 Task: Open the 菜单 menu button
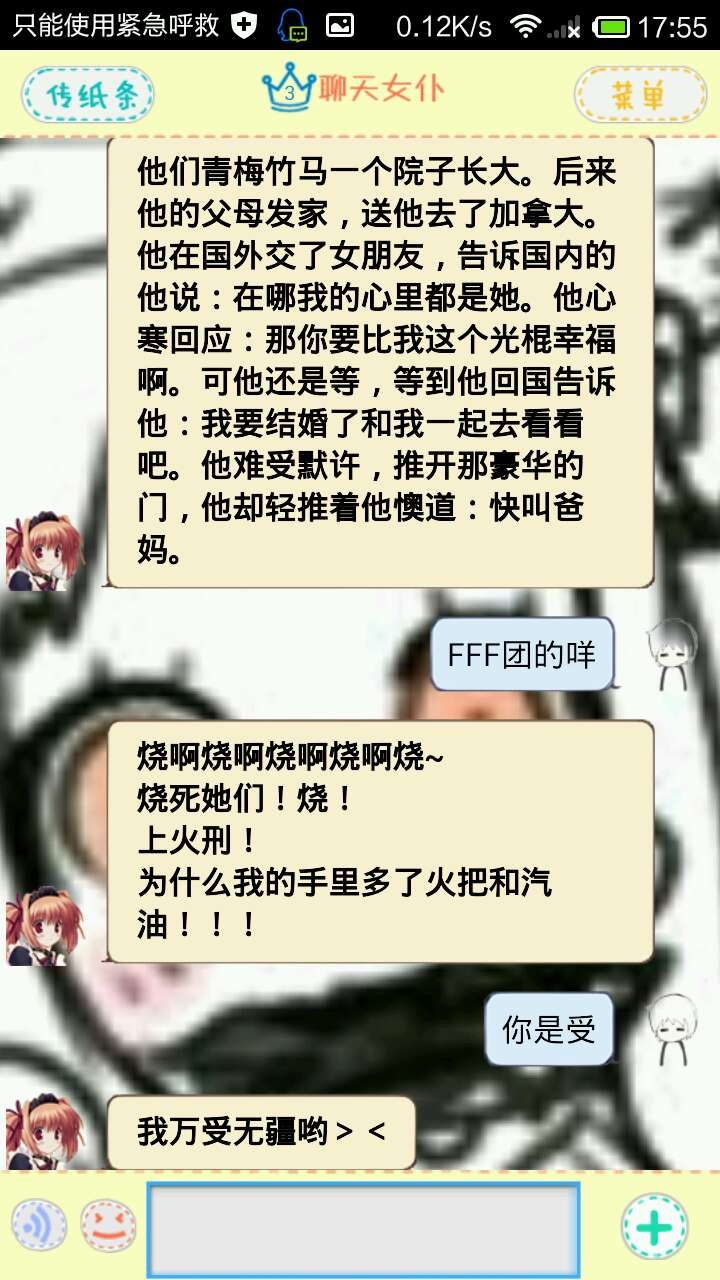[639, 95]
